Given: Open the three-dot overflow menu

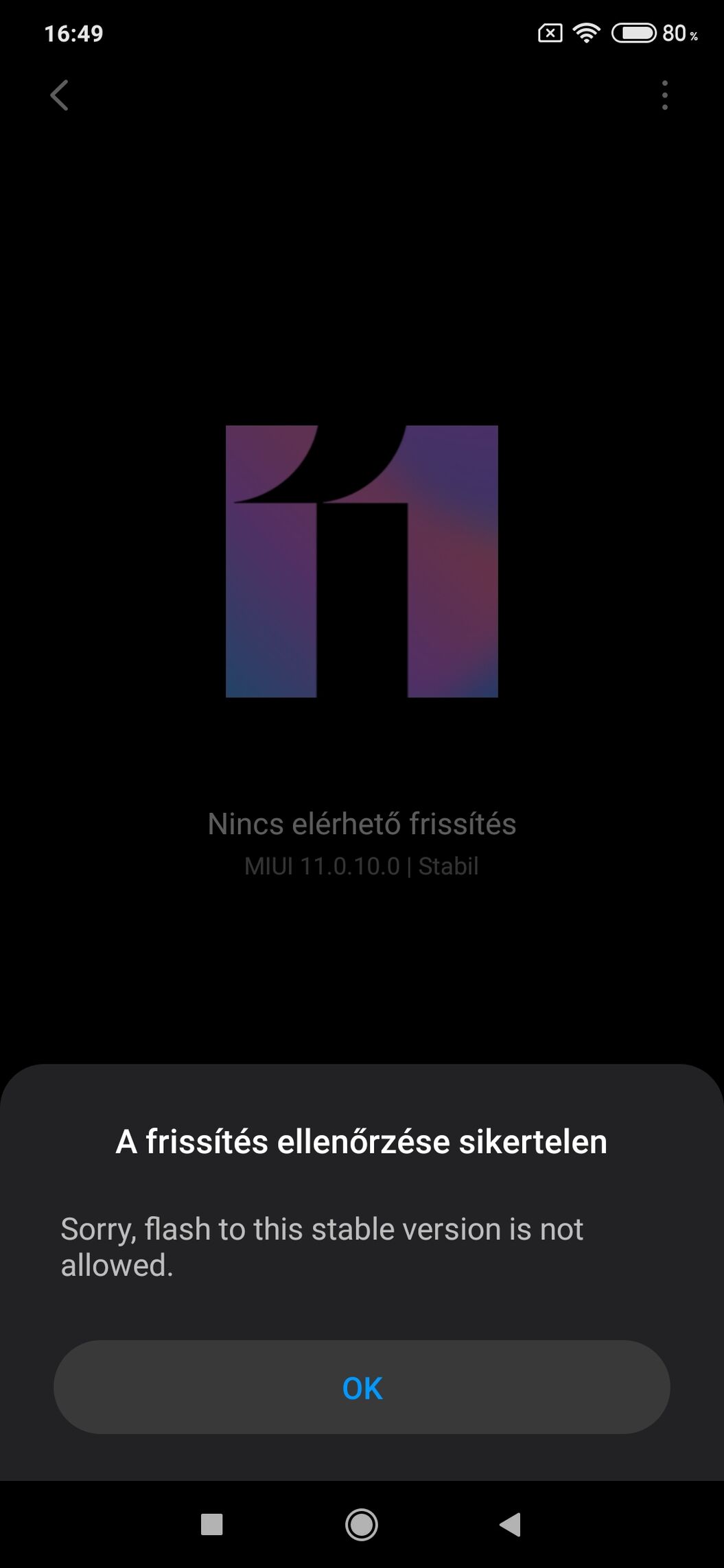Looking at the screenshot, I should click(664, 95).
